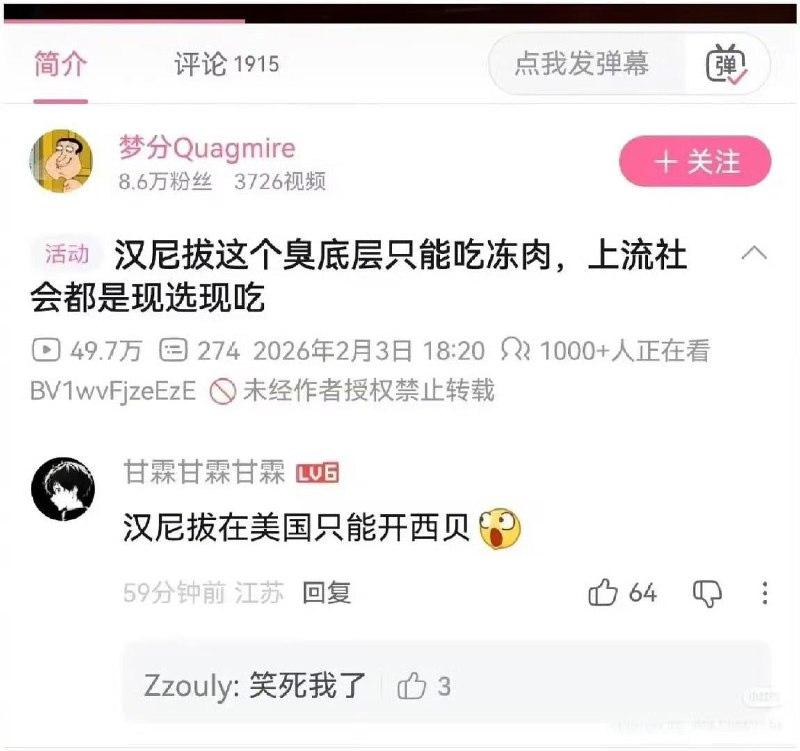800x751 pixels.
Task: Select the 简介 tab
Action: (60, 65)
